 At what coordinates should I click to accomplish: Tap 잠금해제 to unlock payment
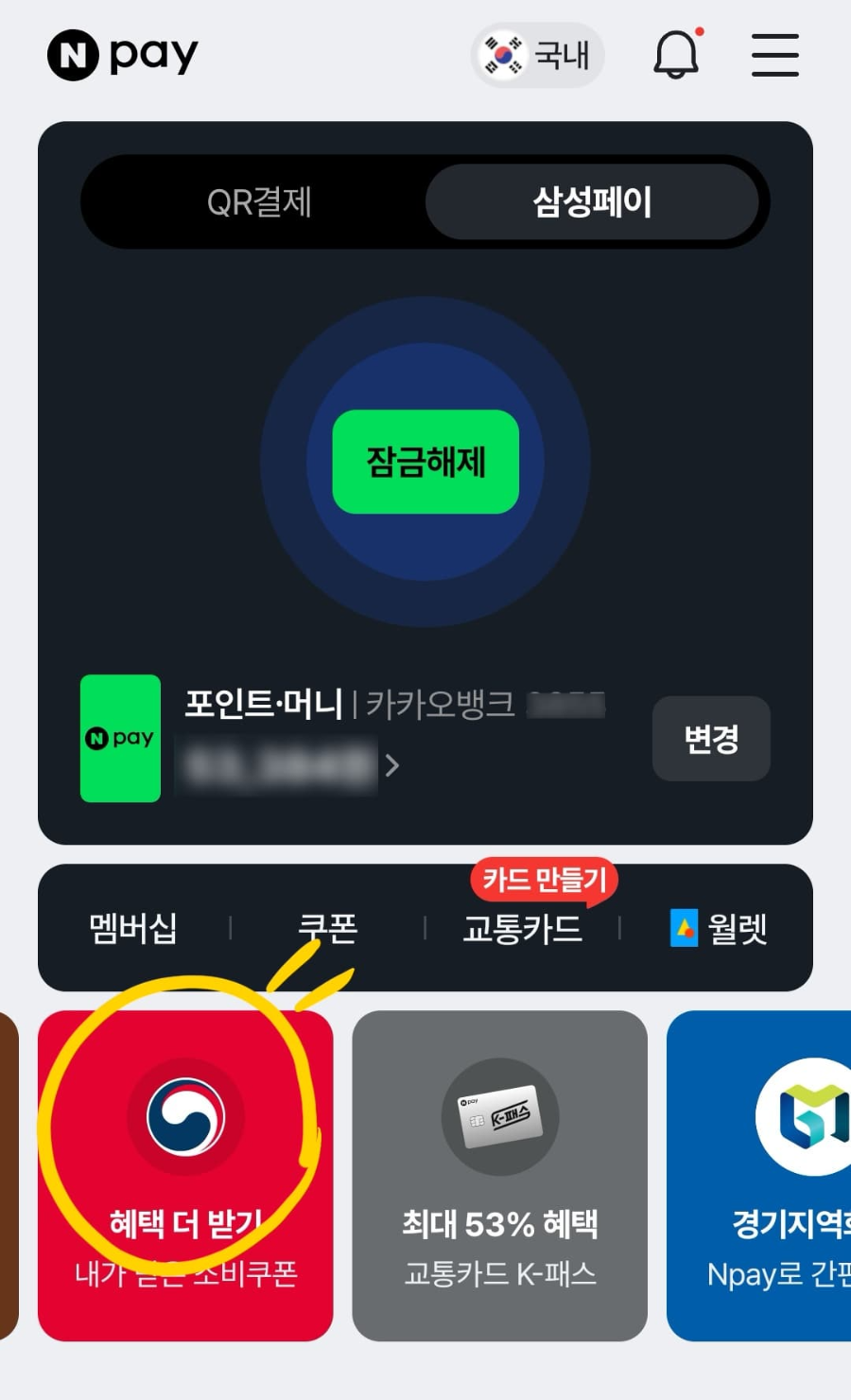tap(425, 463)
